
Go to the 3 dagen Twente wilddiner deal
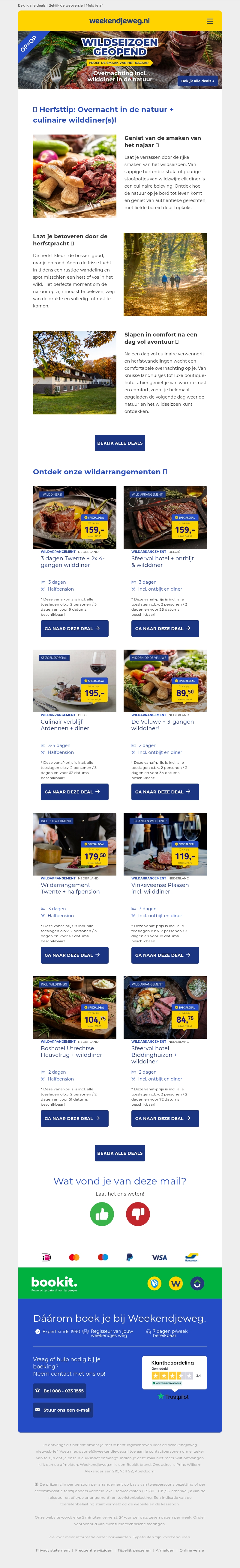tap(74, 628)
